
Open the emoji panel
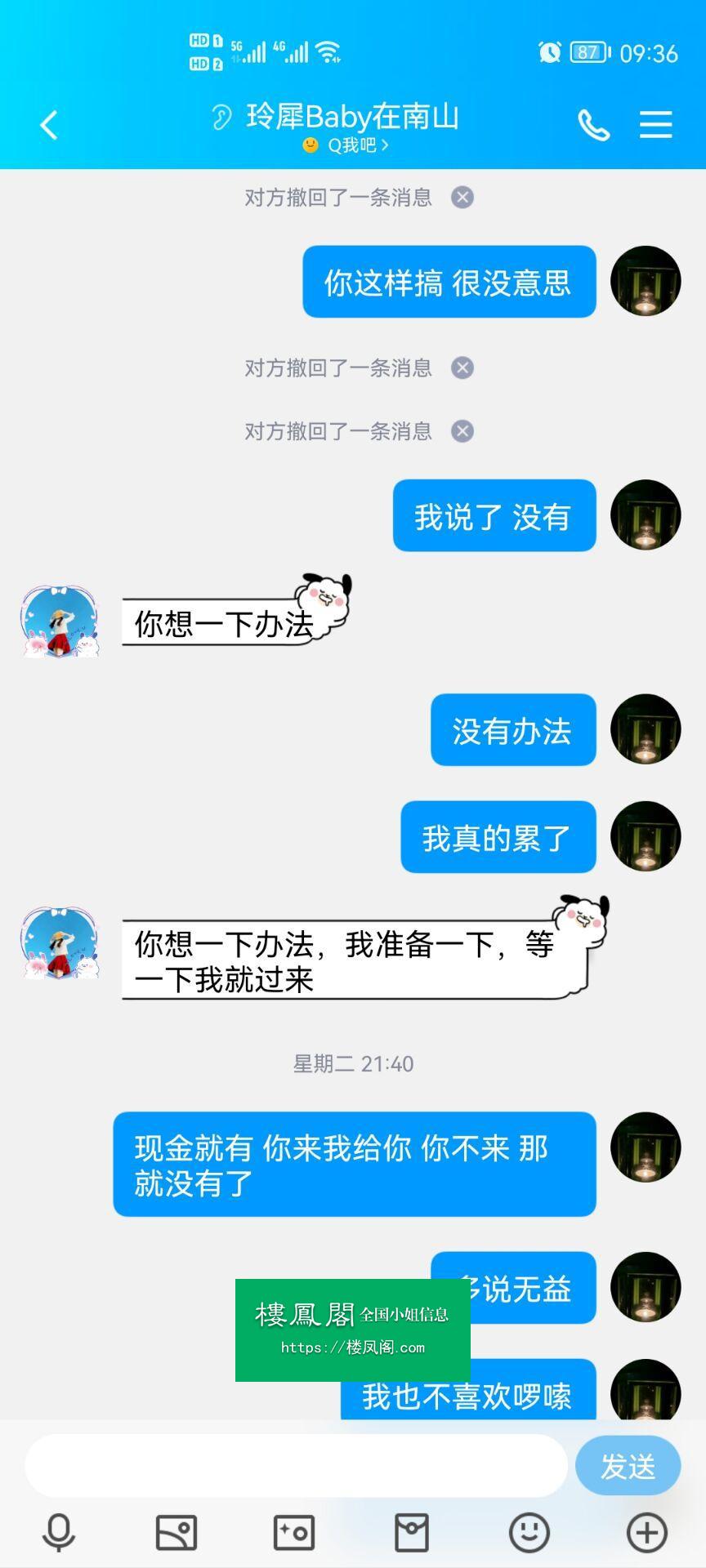tap(529, 1532)
